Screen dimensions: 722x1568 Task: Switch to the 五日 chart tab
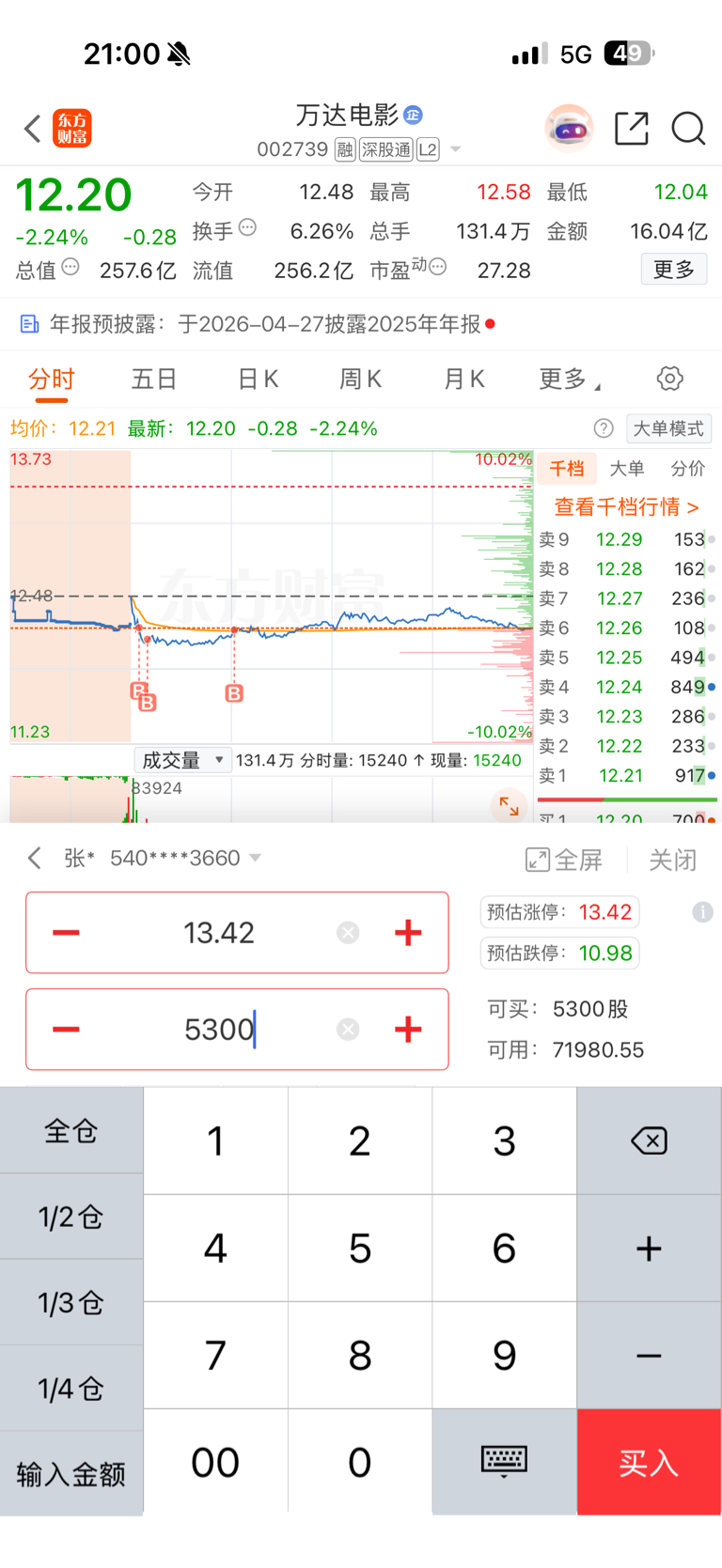[154, 380]
